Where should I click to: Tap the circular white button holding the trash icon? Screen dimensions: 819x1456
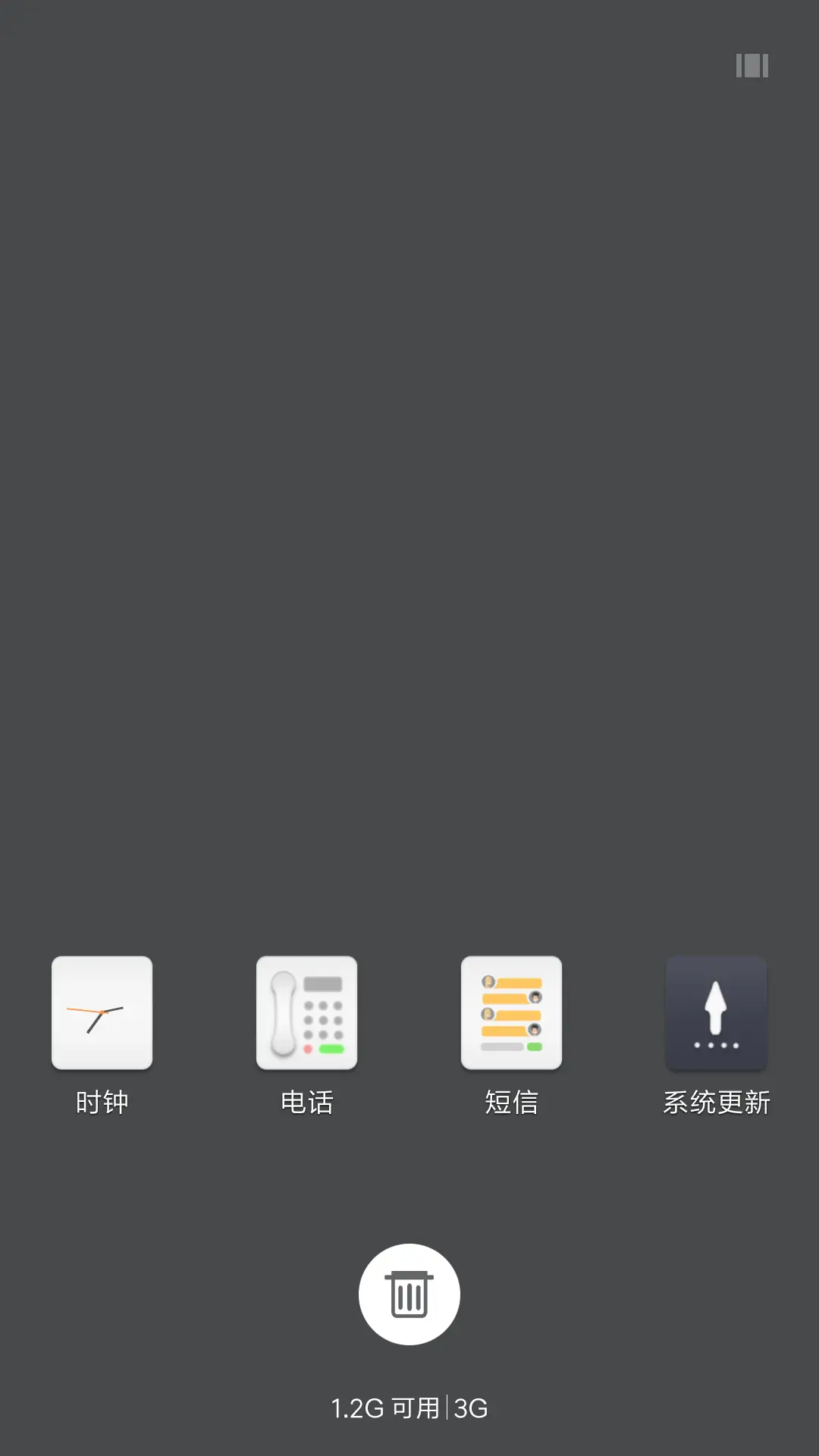(409, 1294)
